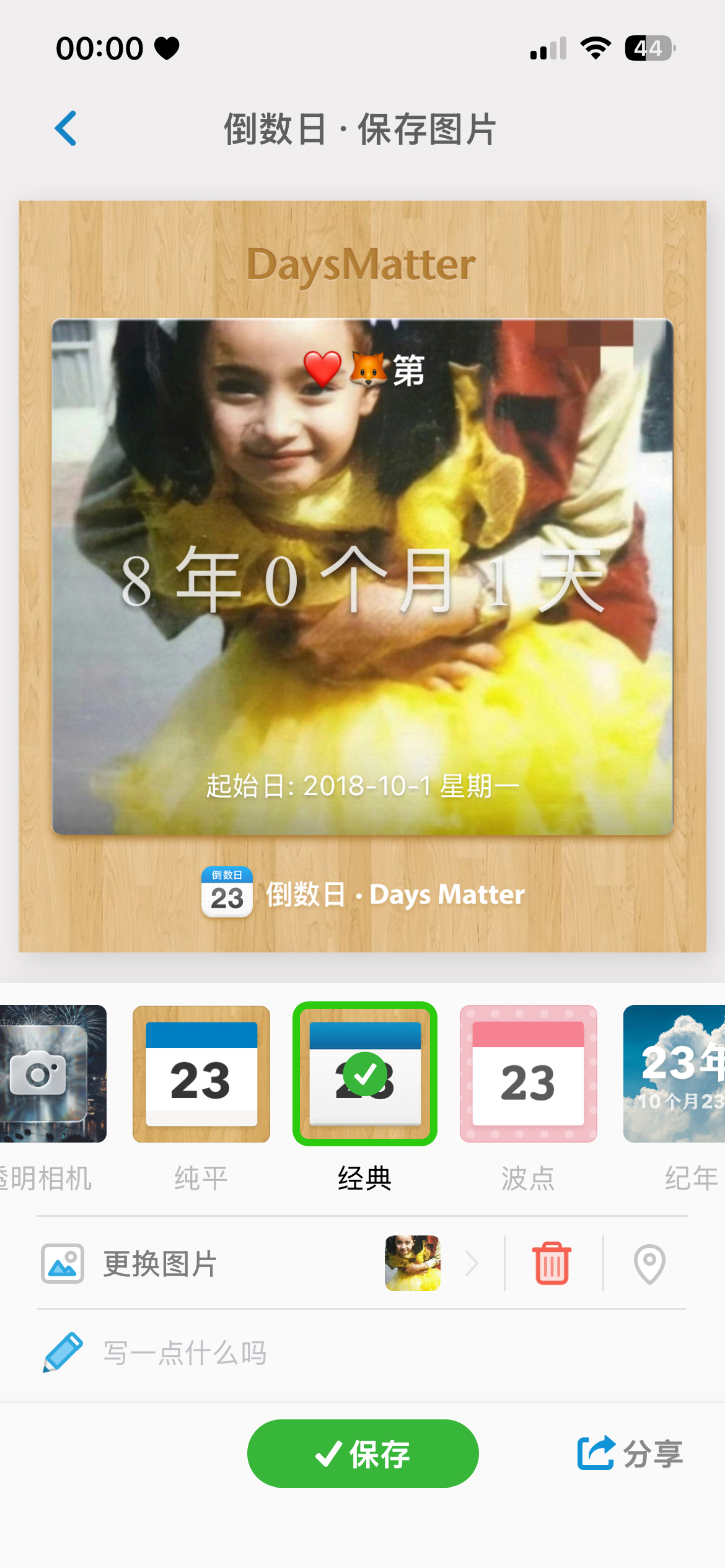Viewport: 725px width, 1568px height.
Task: Go back using the top-left arrow
Action: coord(66,128)
